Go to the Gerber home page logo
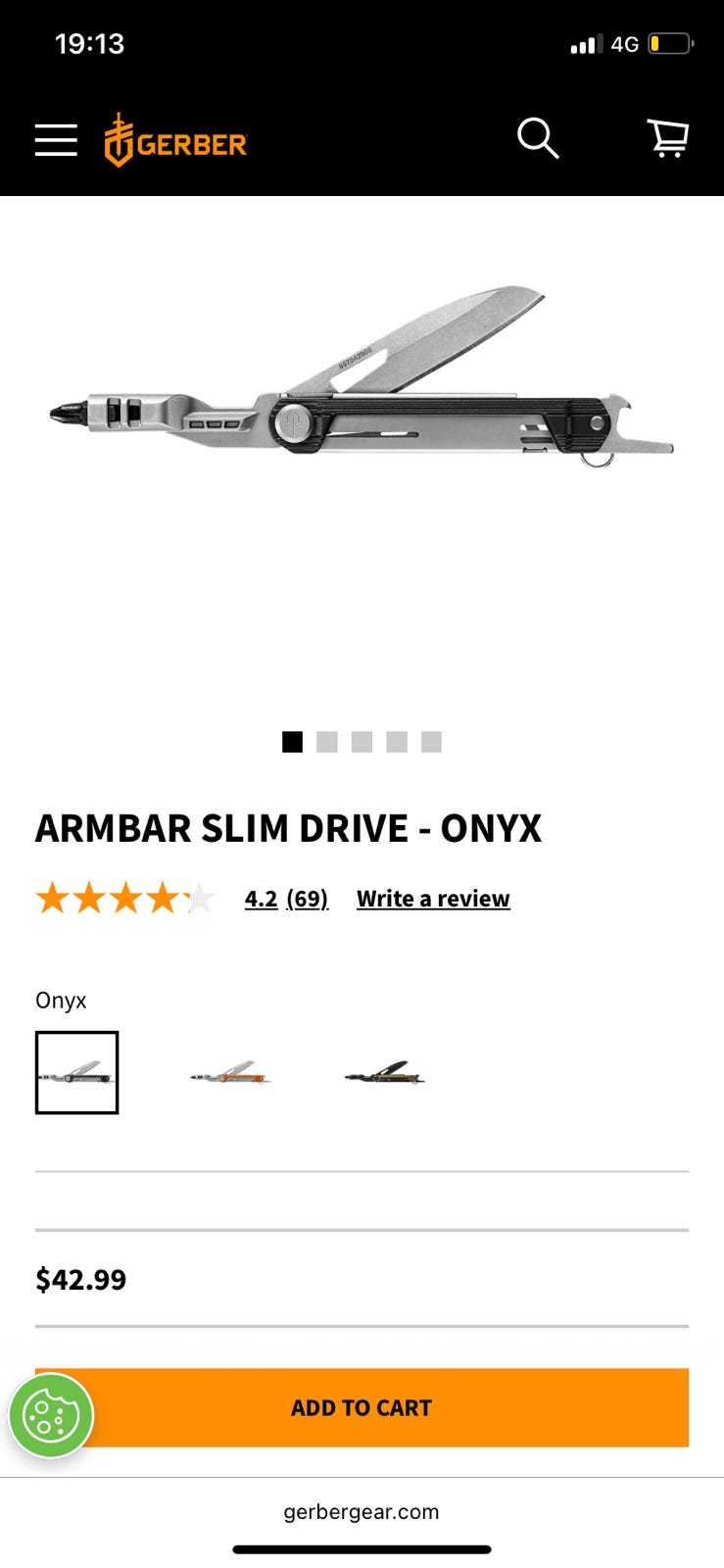The image size is (724, 1568). [x=175, y=140]
